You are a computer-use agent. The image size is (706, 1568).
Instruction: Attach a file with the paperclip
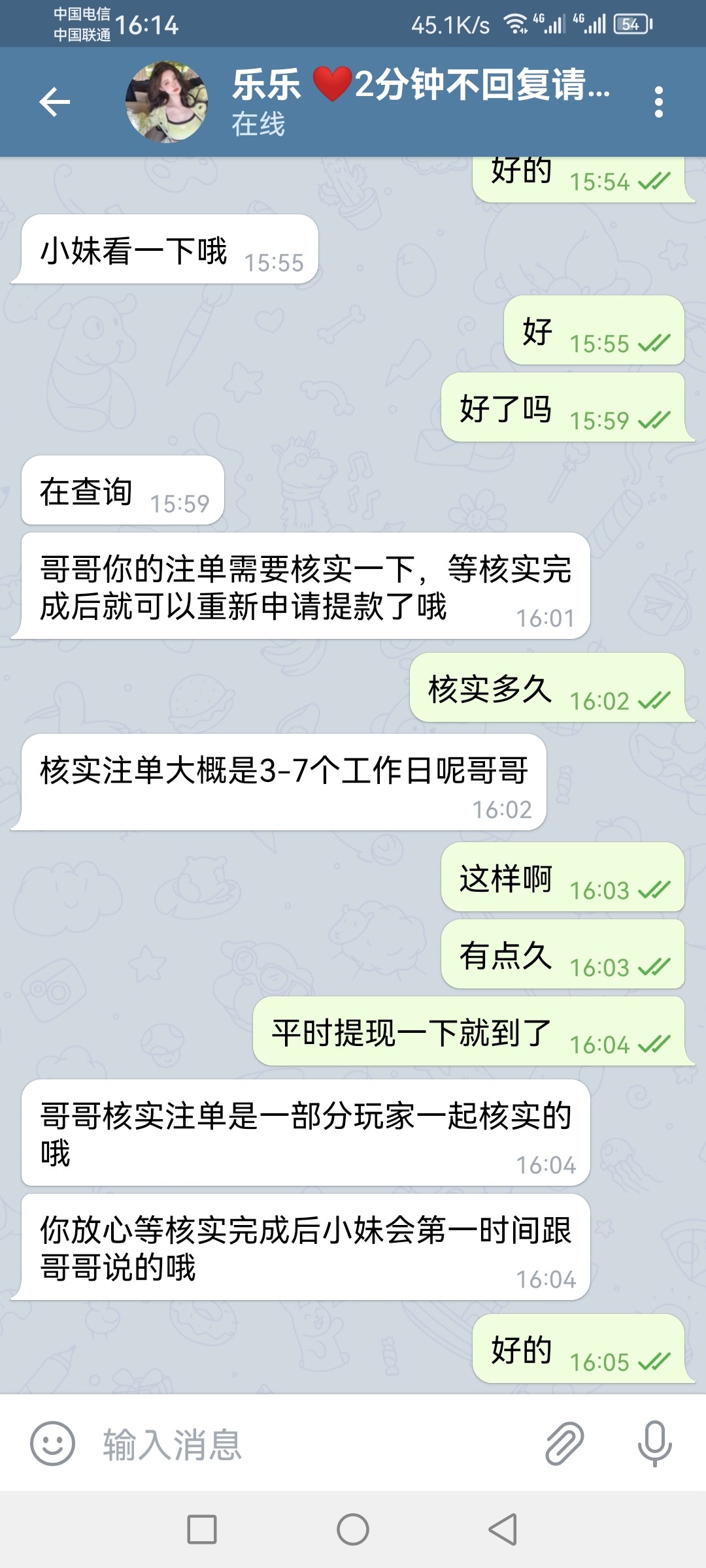tap(564, 1443)
